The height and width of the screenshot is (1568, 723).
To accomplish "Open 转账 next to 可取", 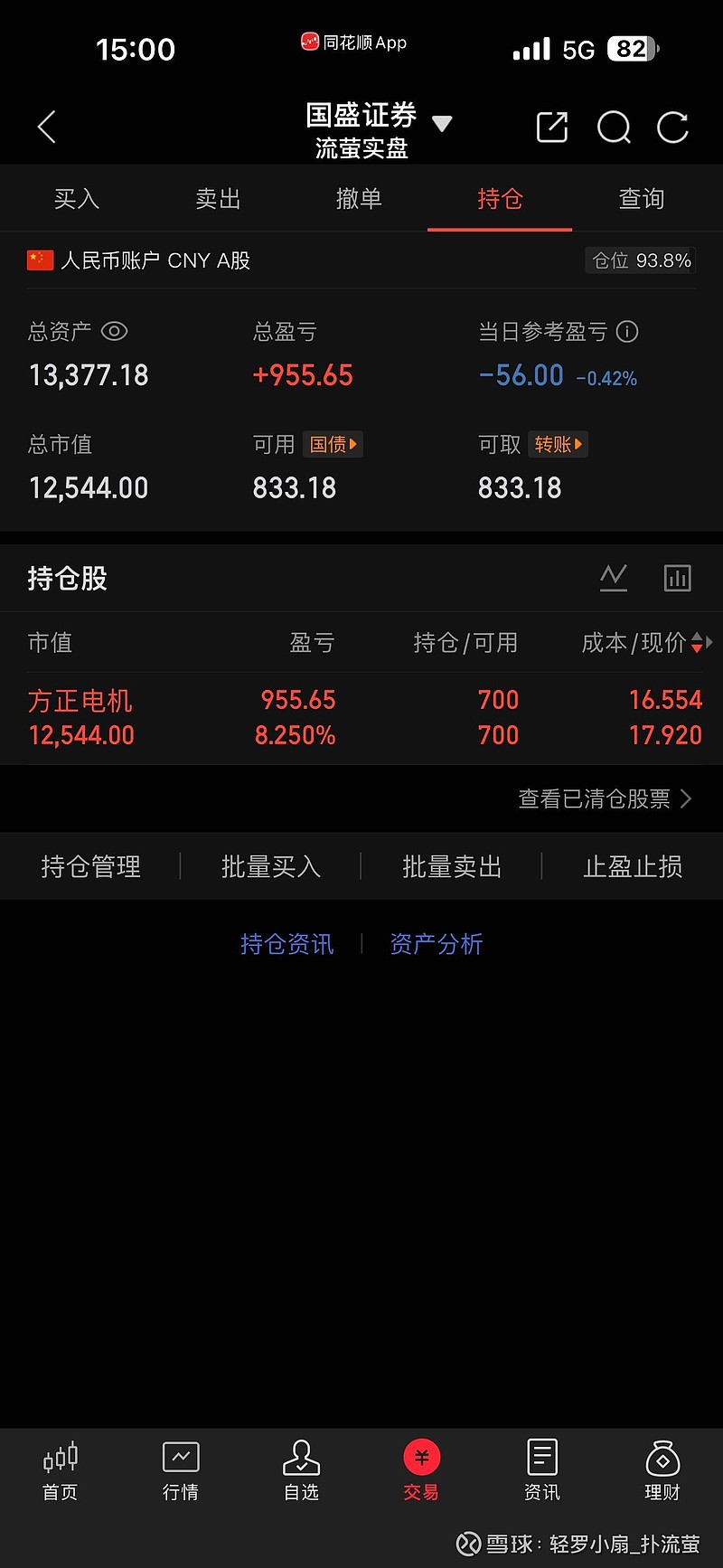I will 558,445.
